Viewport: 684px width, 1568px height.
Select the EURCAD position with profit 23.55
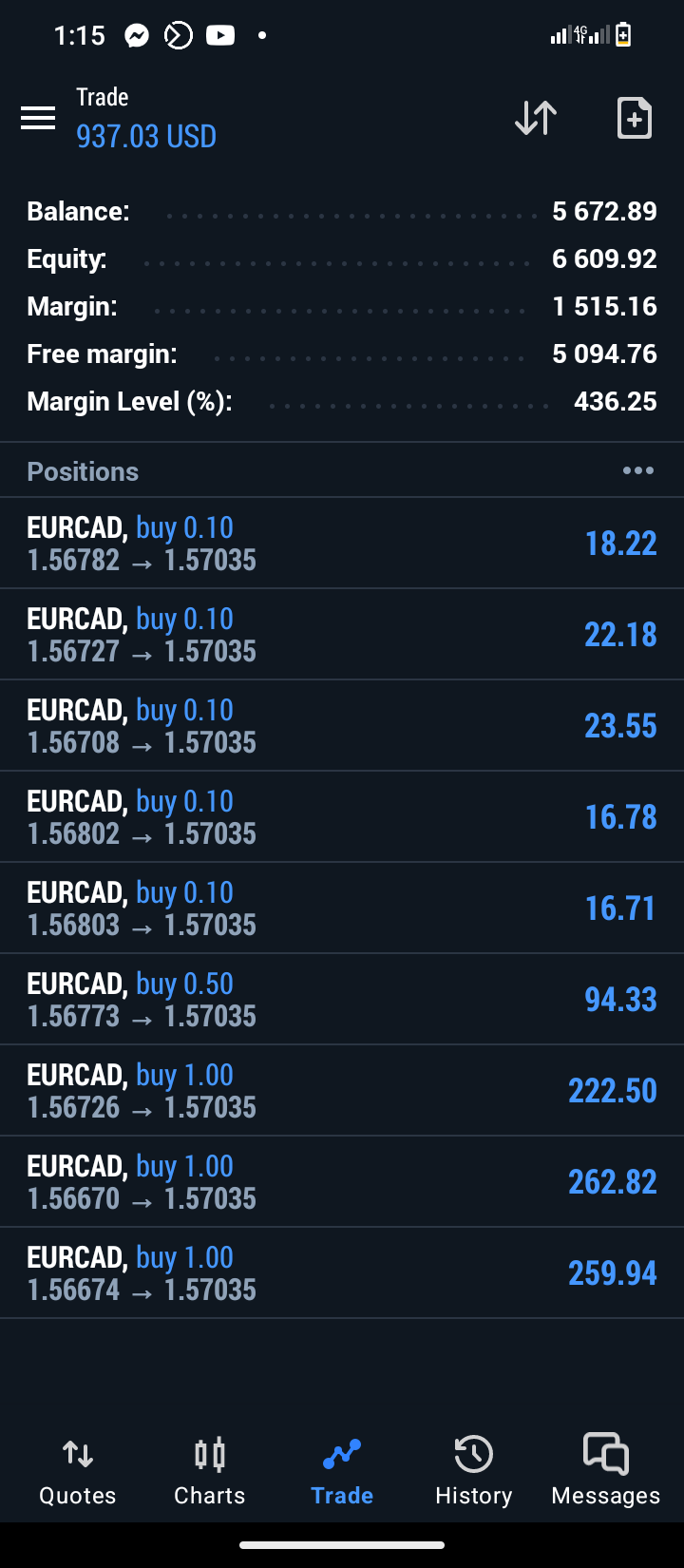click(342, 726)
